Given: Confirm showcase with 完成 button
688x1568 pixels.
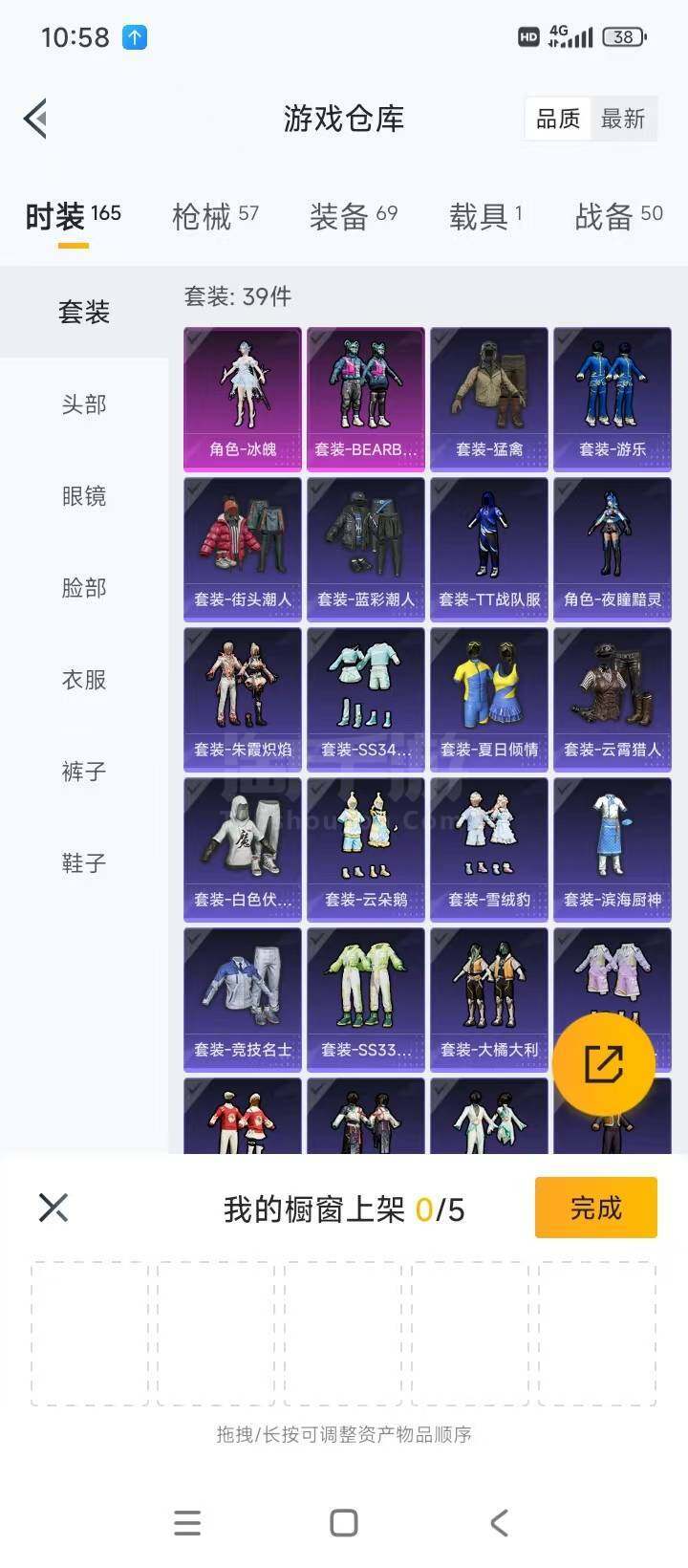Looking at the screenshot, I should click(595, 1208).
